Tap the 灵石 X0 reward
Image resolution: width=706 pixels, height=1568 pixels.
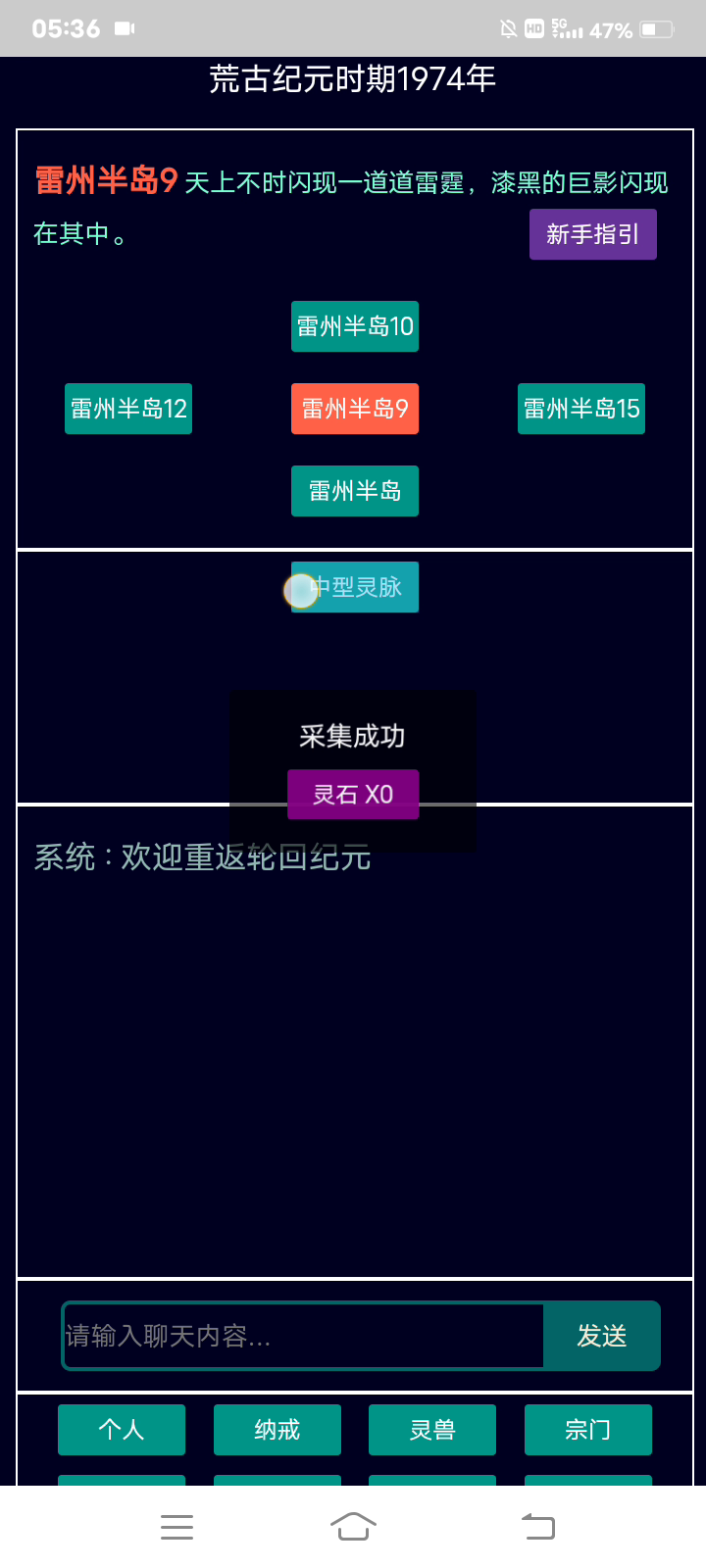353,794
